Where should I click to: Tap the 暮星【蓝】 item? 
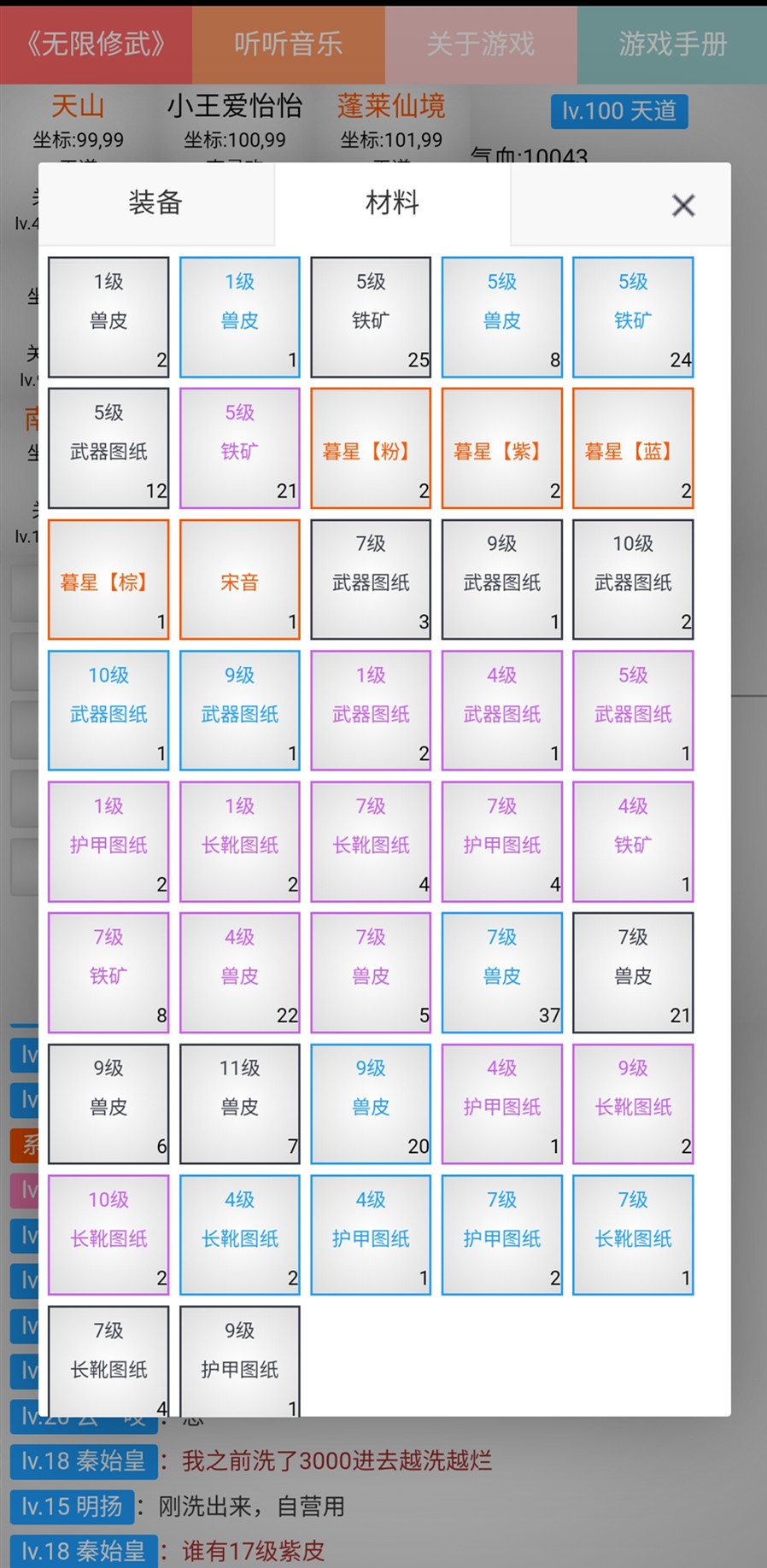[633, 449]
